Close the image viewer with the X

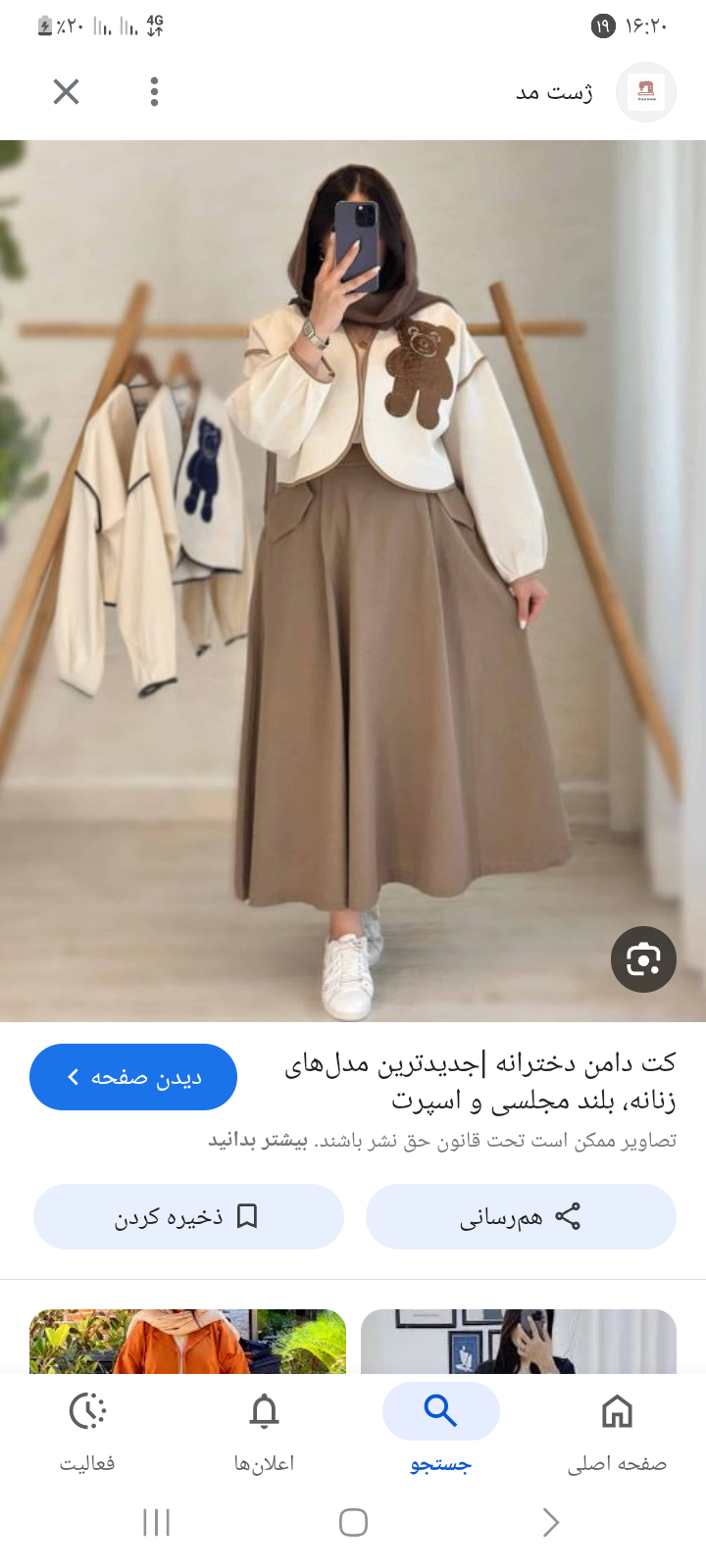click(x=66, y=92)
